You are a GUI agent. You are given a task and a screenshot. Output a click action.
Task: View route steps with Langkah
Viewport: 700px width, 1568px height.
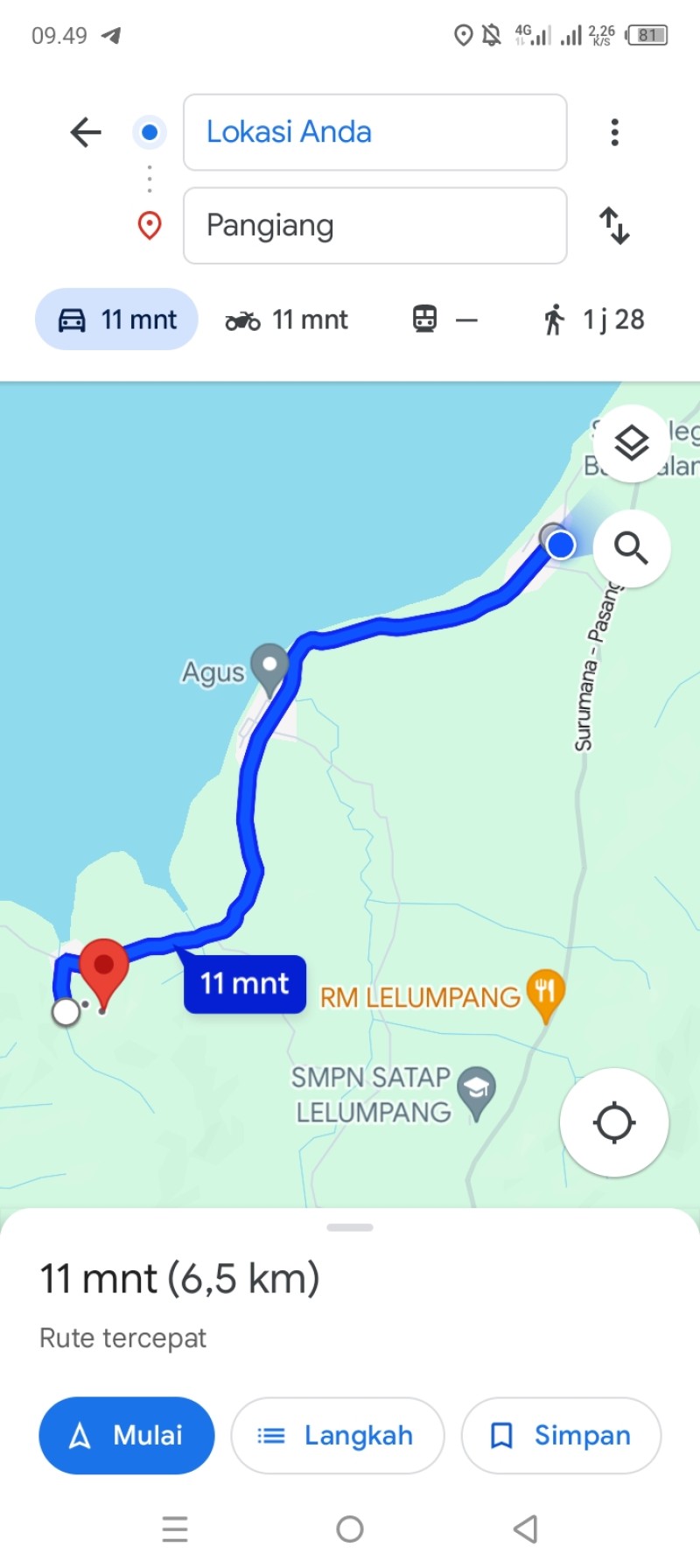point(338,1436)
